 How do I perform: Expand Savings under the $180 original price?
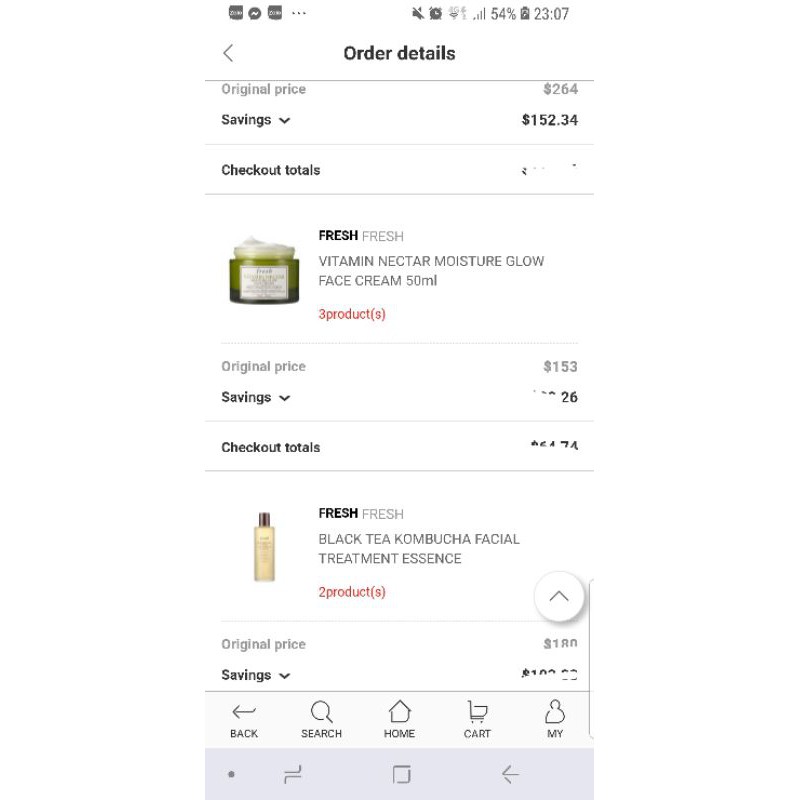click(256, 675)
